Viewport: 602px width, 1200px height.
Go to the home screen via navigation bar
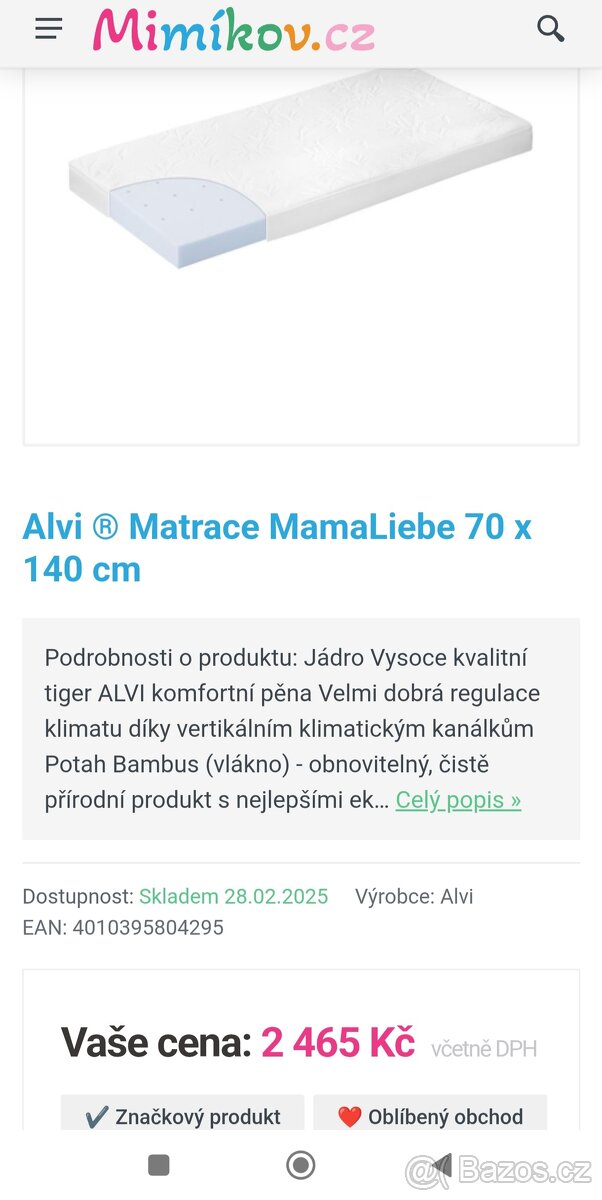(300, 1165)
